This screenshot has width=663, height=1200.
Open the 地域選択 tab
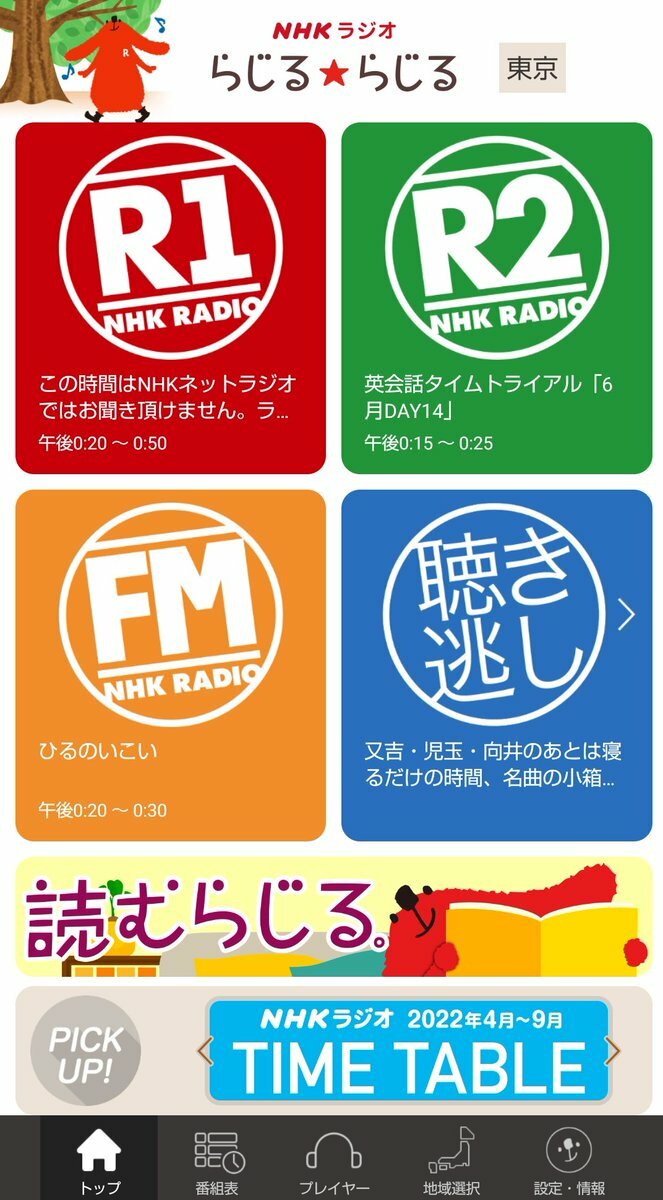click(451, 1158)
